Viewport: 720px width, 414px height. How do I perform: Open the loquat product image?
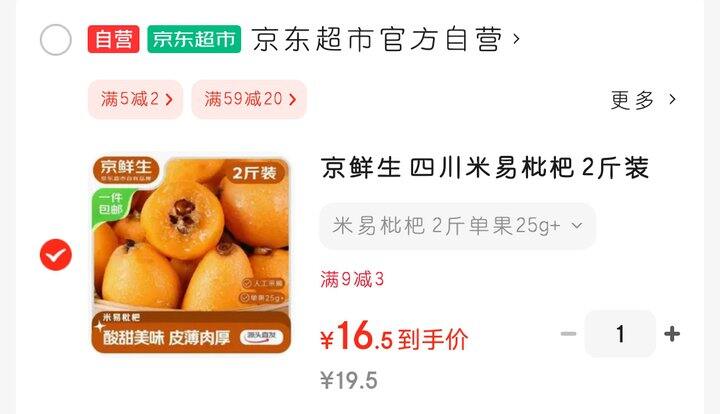(x=191, y=255)
